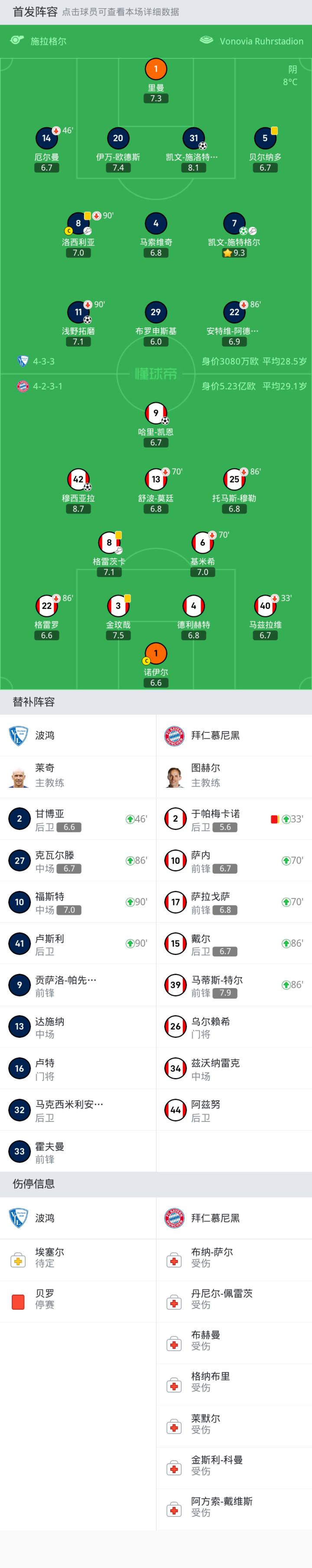View 凯文-施特格尔's player details
The height and width of the screenshot is (1568, 312).
tap(234, 224)
